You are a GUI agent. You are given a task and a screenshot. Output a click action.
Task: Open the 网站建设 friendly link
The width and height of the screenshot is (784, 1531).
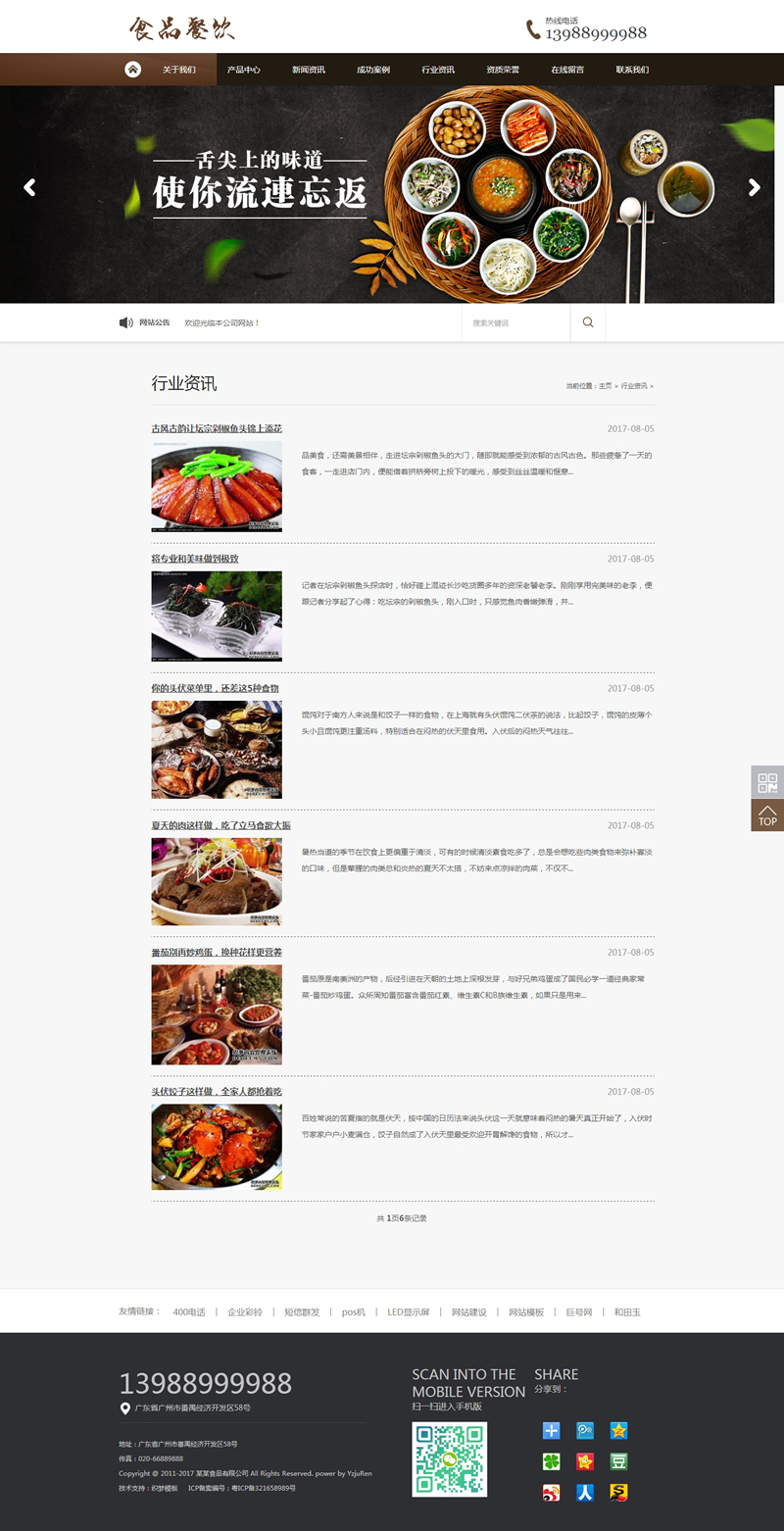pos(468,1311)
